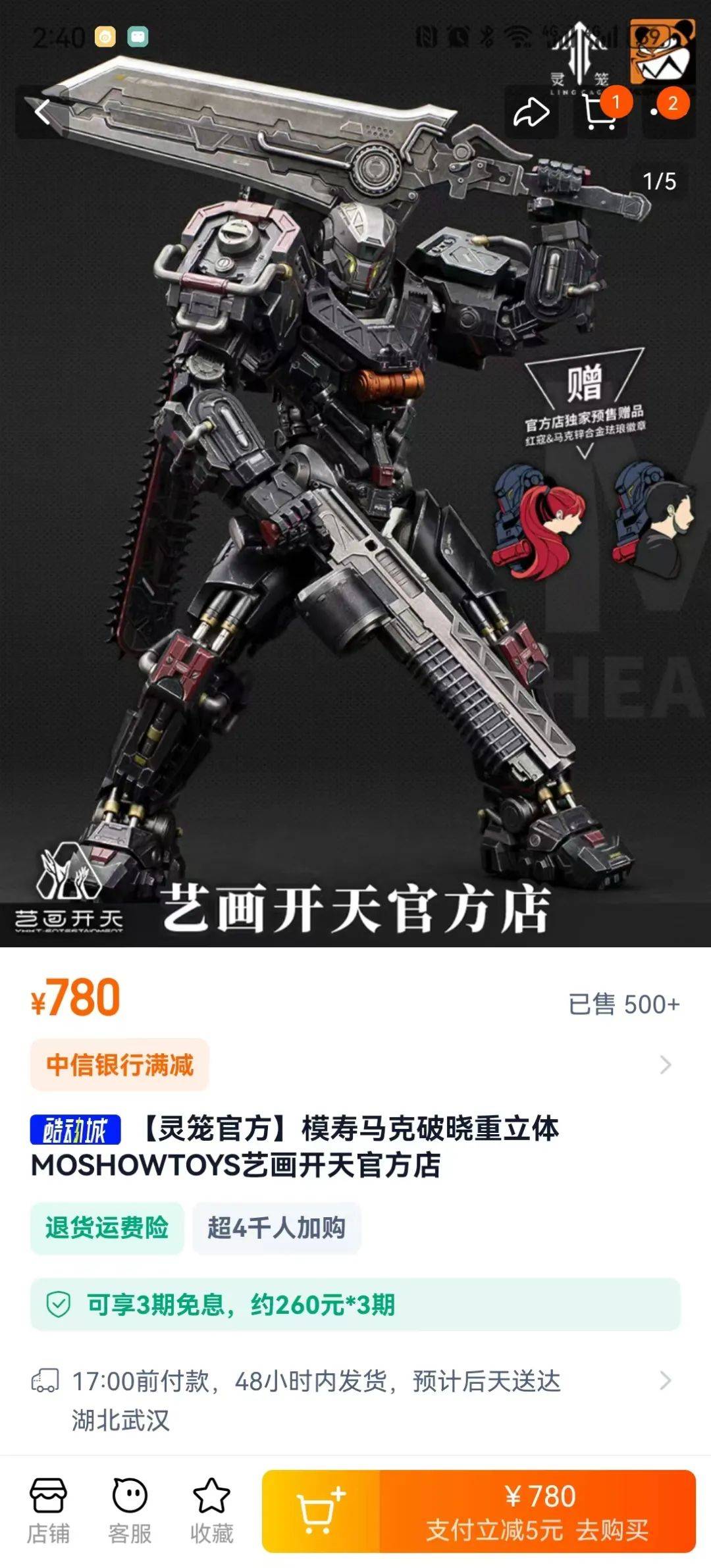This screenshot has height=1568, width=711.
Task: Buy now with ¥780 去购买 button
Action: 538,1511
